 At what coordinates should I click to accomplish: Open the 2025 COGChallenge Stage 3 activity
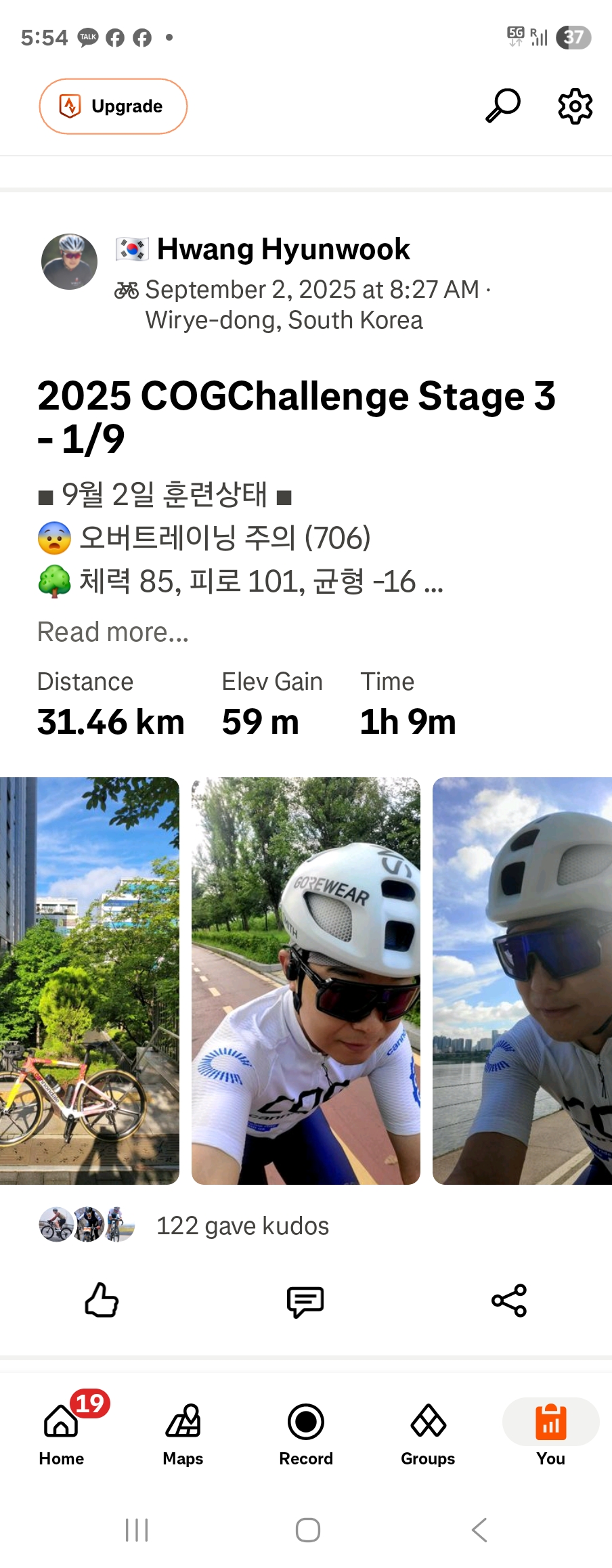click(297, 417)
